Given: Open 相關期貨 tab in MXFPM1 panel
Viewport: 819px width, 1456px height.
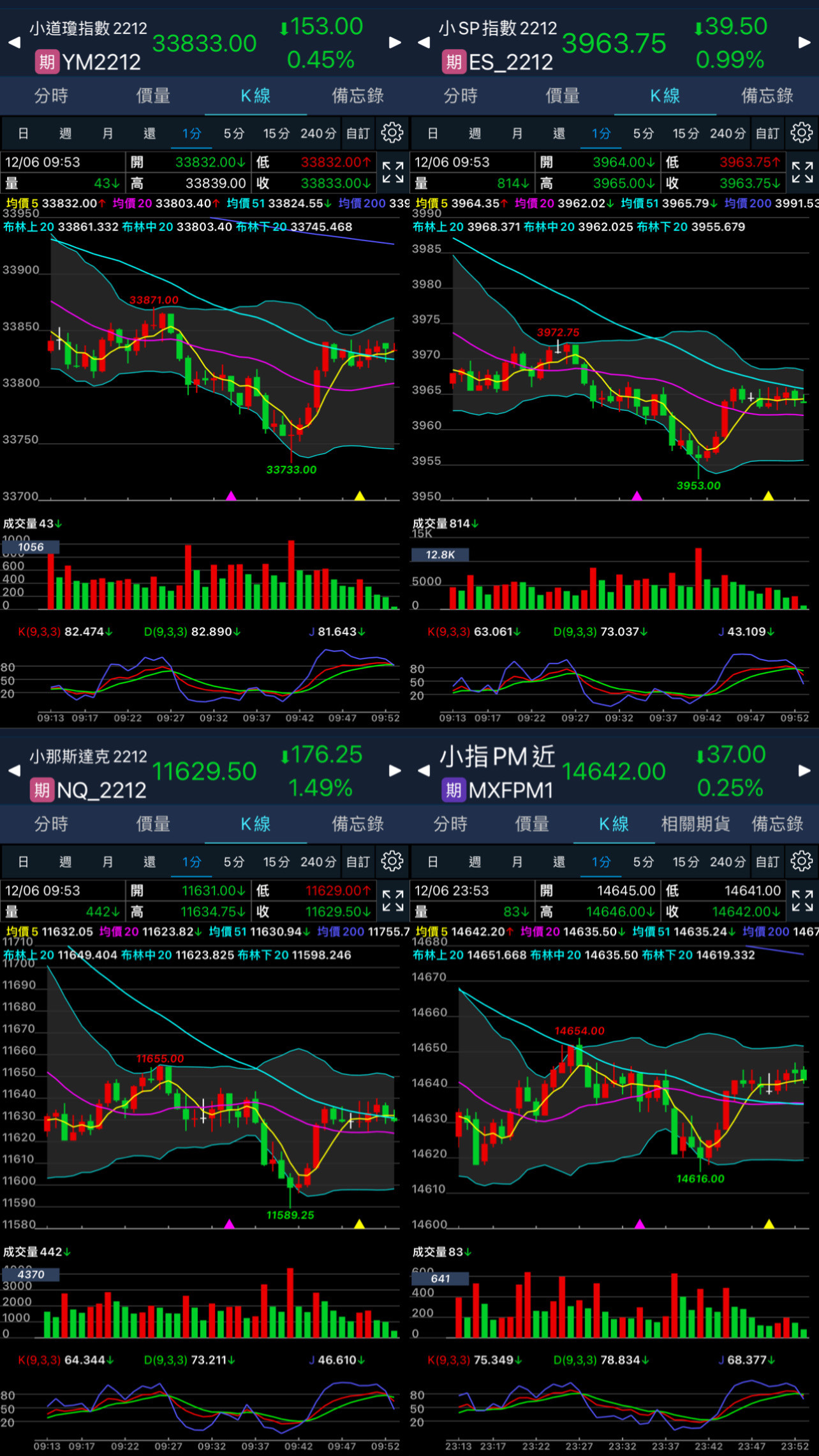Looking at the screenshot, I should pos(695,824).
